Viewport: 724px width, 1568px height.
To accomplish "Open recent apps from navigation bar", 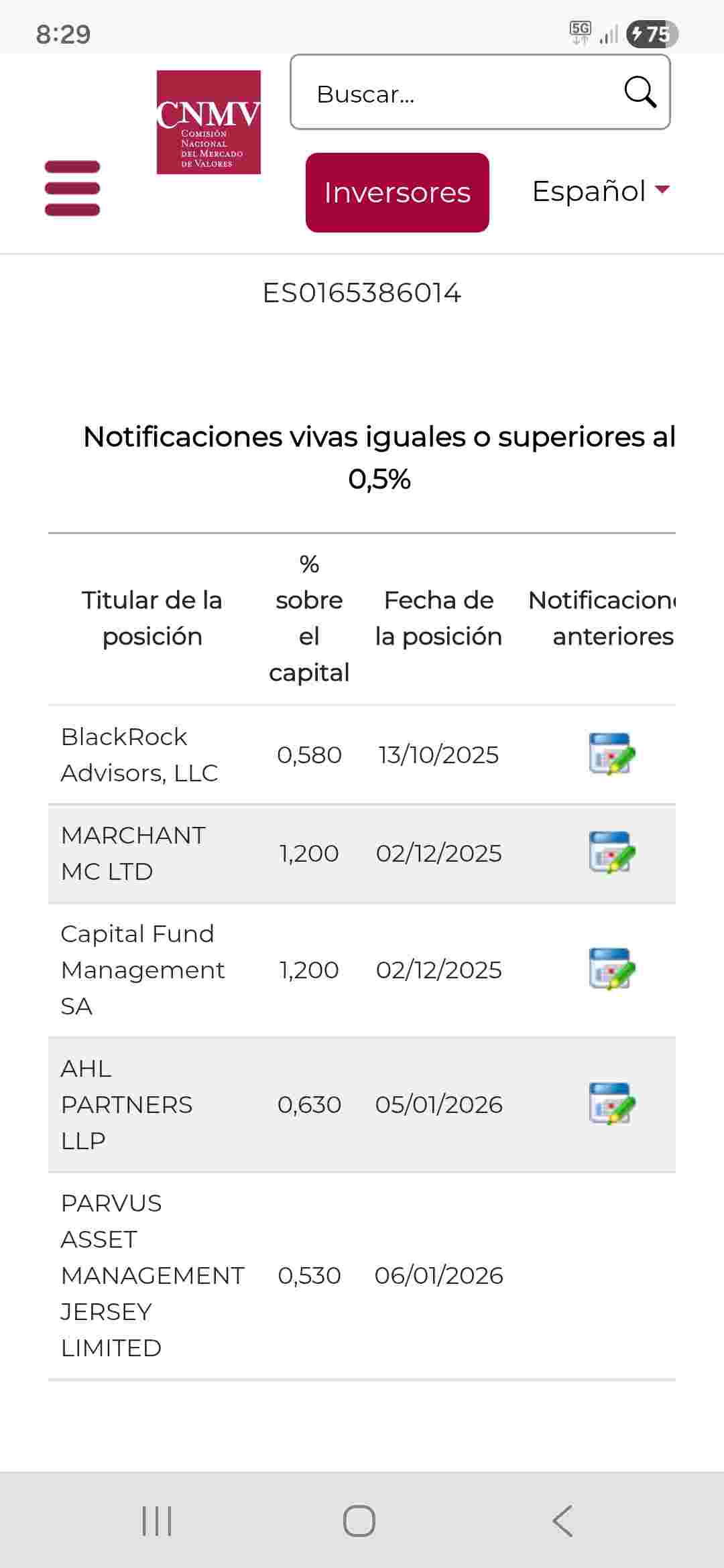I will [158, 1520].
